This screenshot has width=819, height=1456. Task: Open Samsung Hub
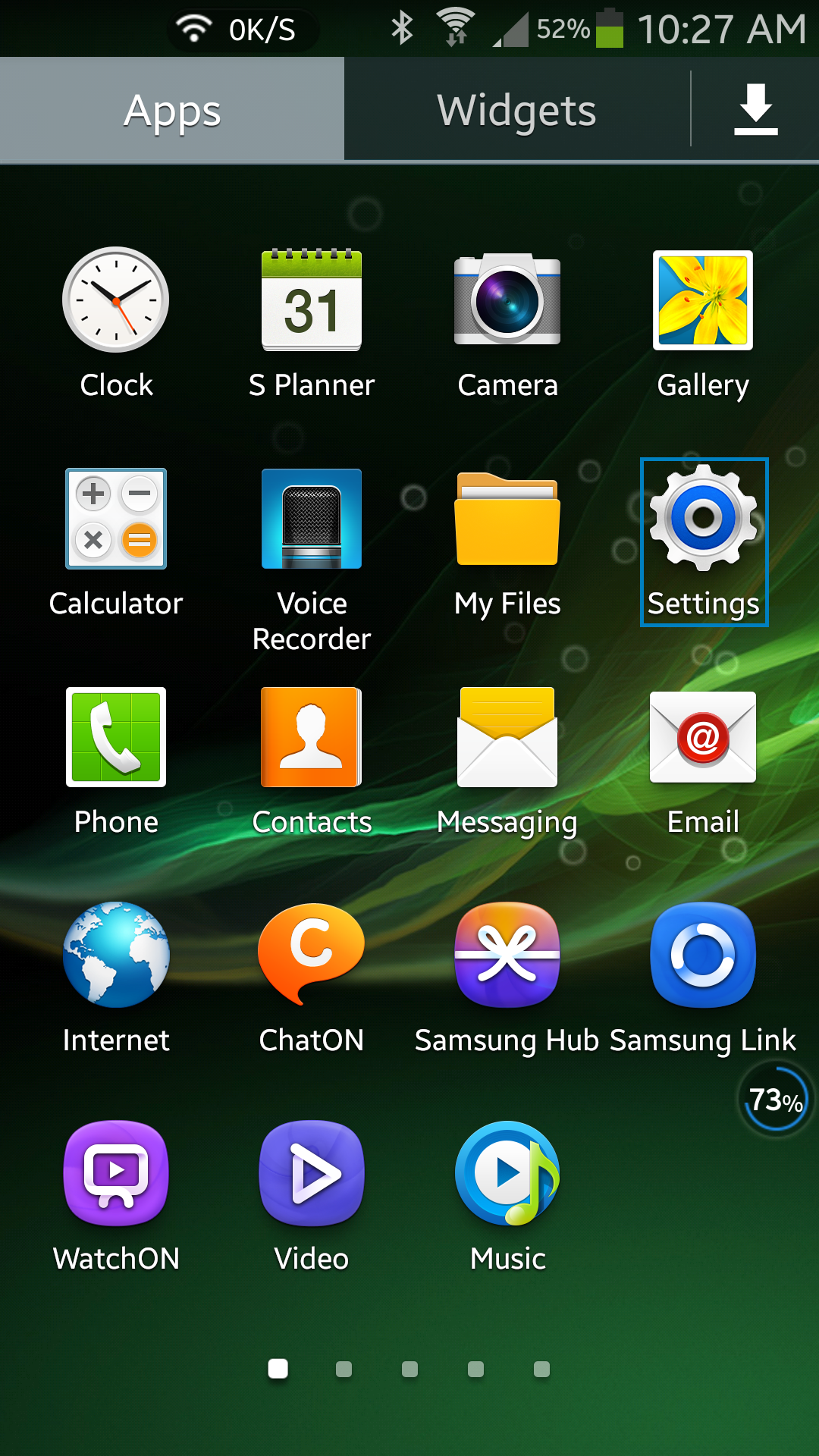(507, 979)
